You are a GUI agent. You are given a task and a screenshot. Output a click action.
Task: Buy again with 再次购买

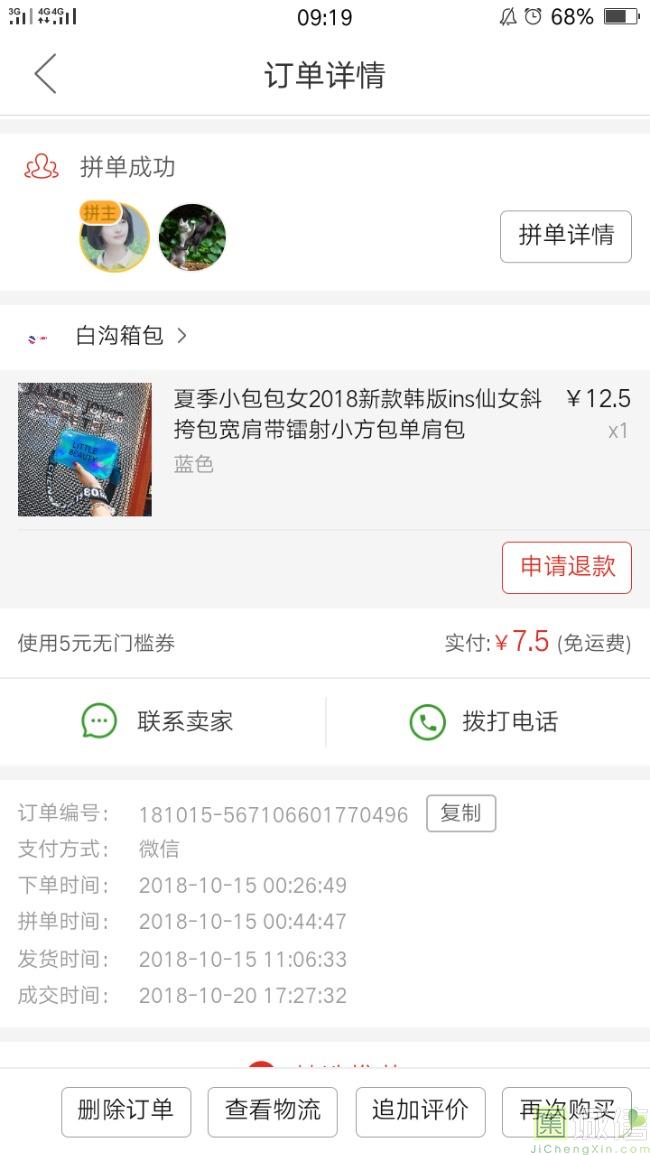(567, 1112)
